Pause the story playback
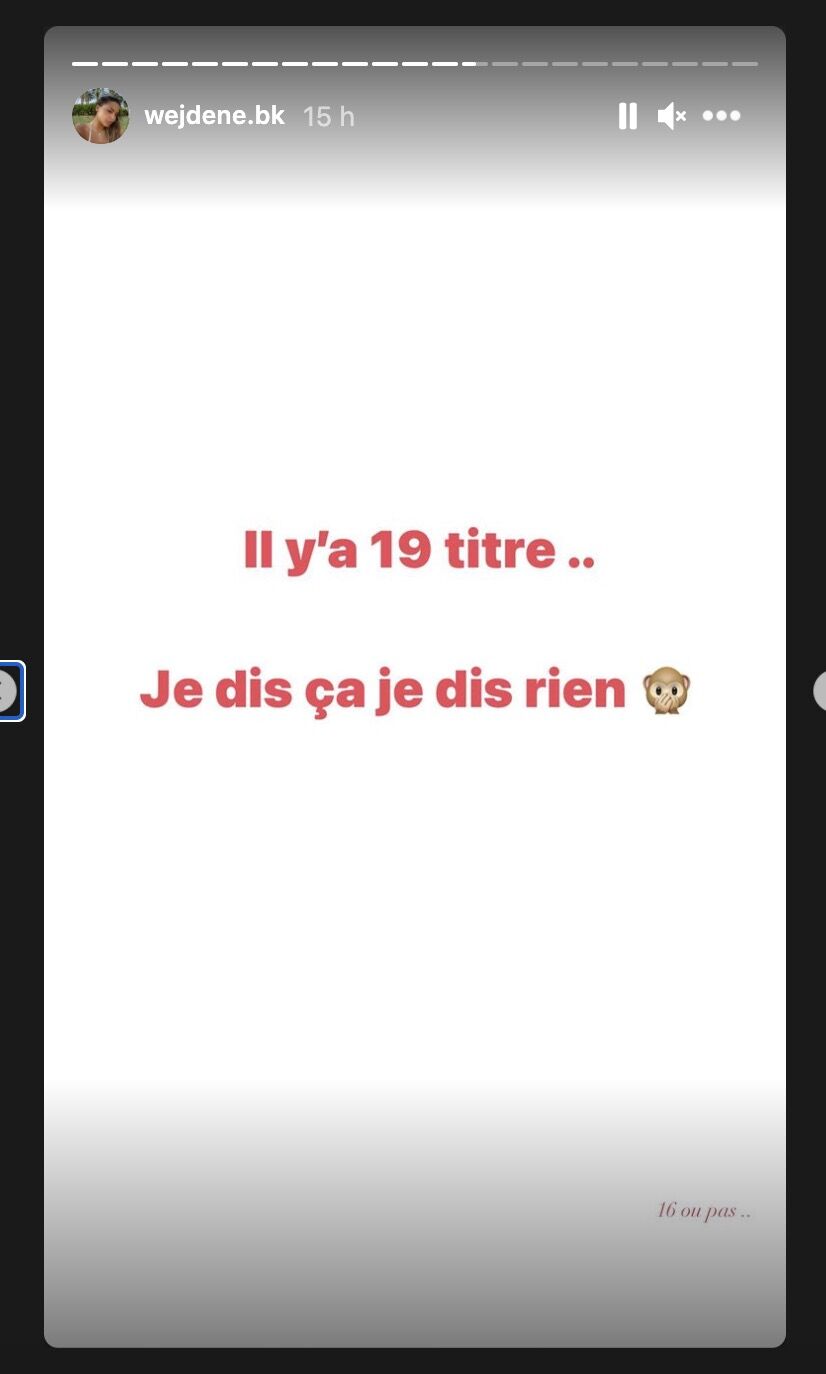This screenshot has width=826, height=1374. pyautogui.click(x=628, y=117)
